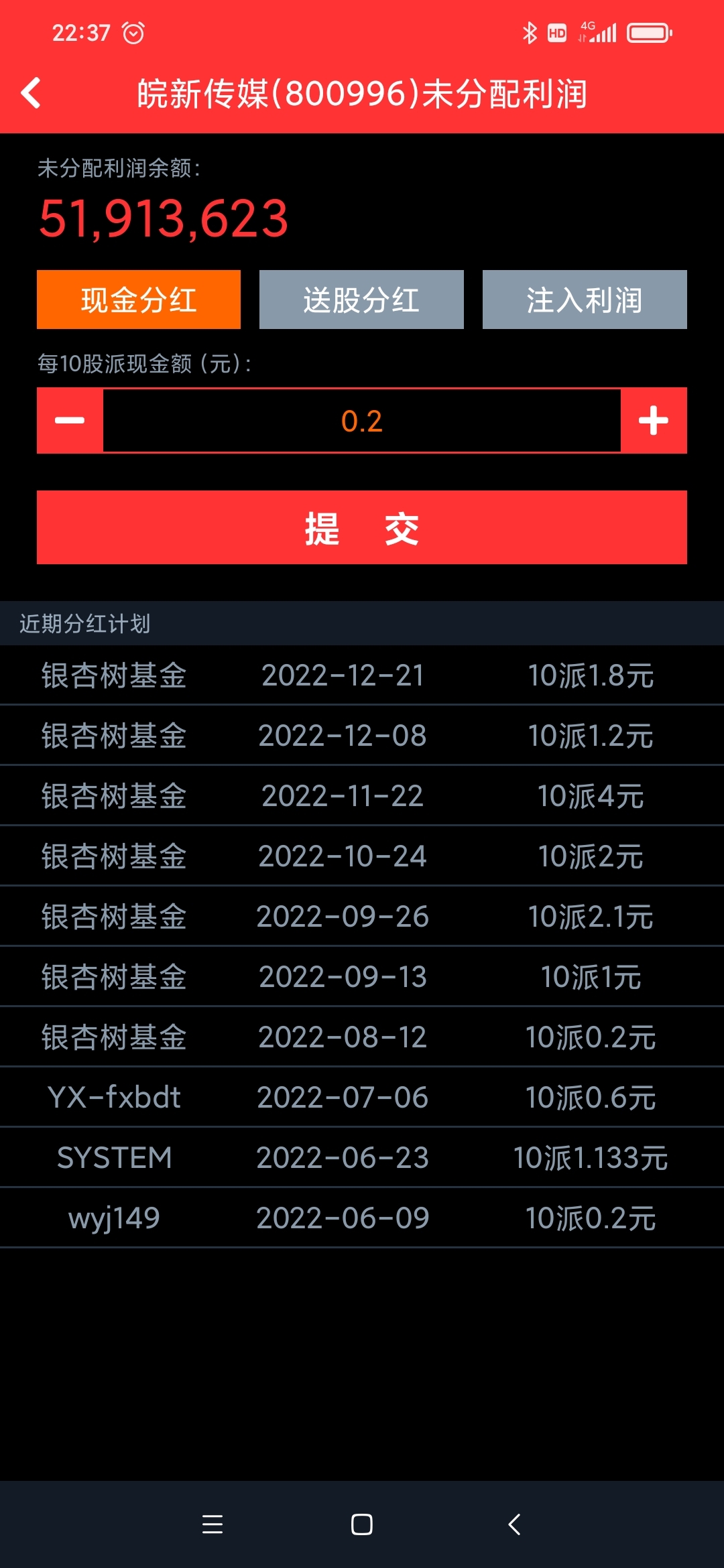Open the system recent apps menu
This screenshot has height=1568, width=724.
(x=213, y=1524)
